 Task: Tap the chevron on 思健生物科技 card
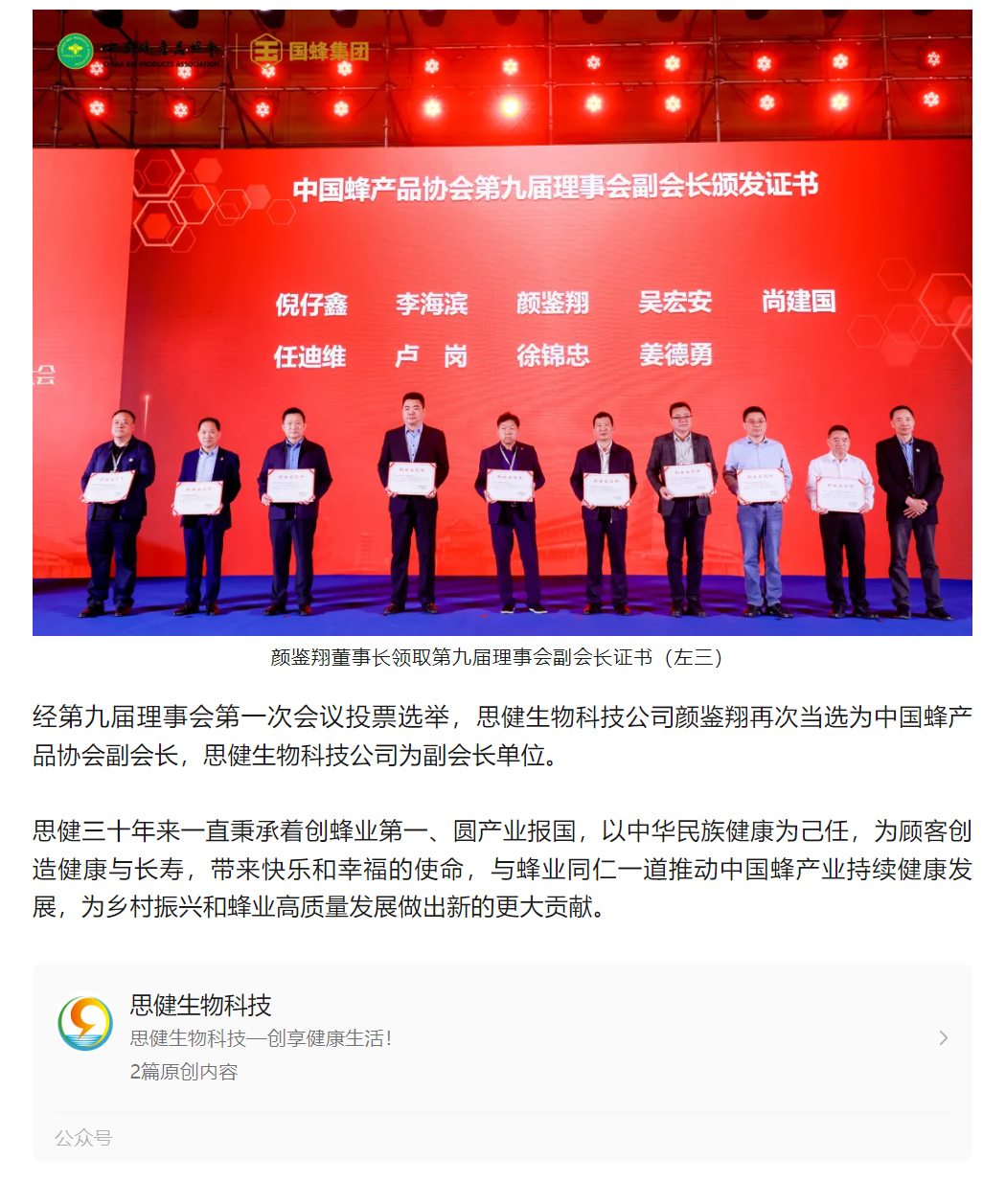(943, 1037)
